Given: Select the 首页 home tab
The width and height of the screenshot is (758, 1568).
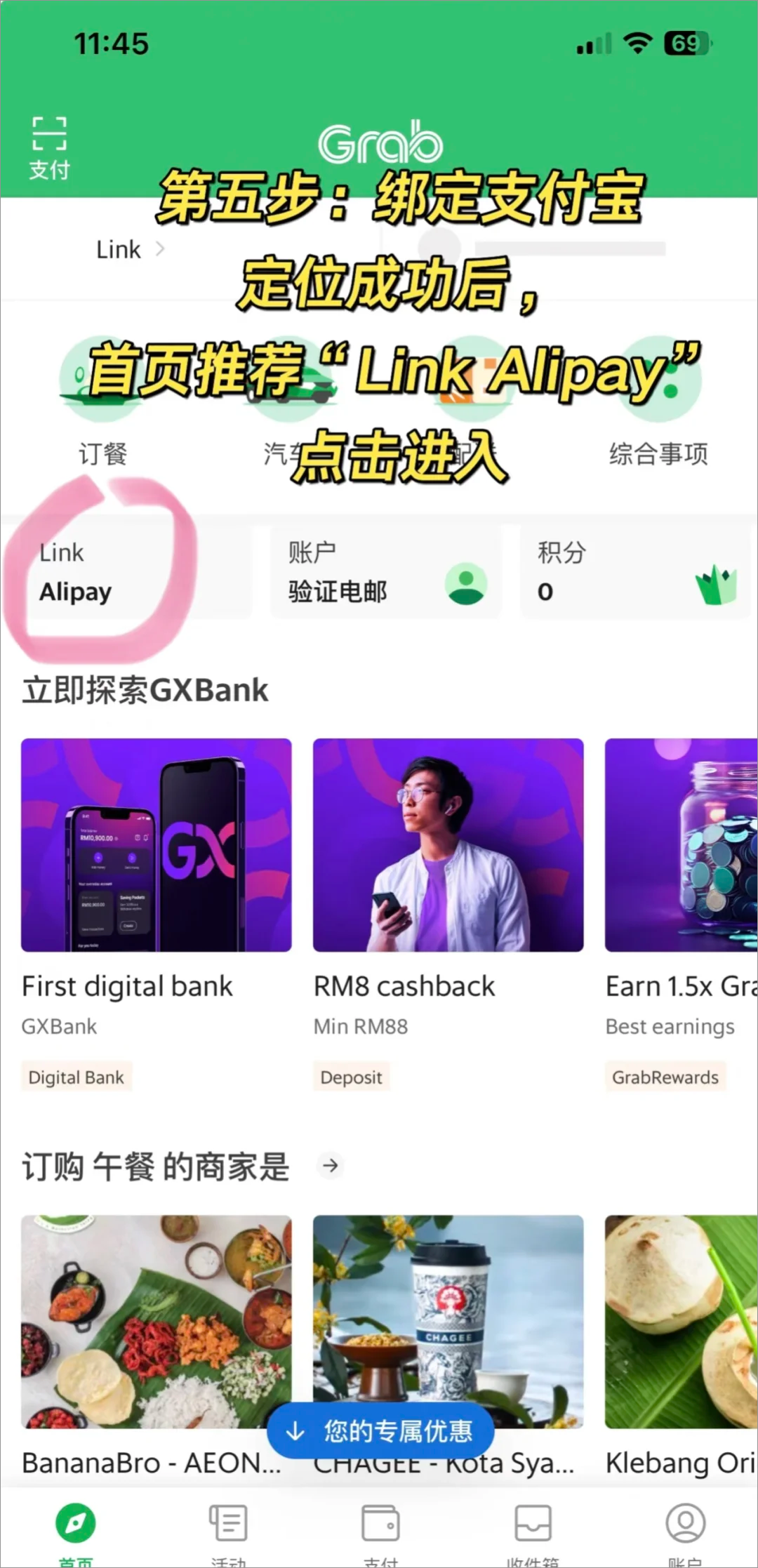Looking at the screenshot, I should (76, 1530).
